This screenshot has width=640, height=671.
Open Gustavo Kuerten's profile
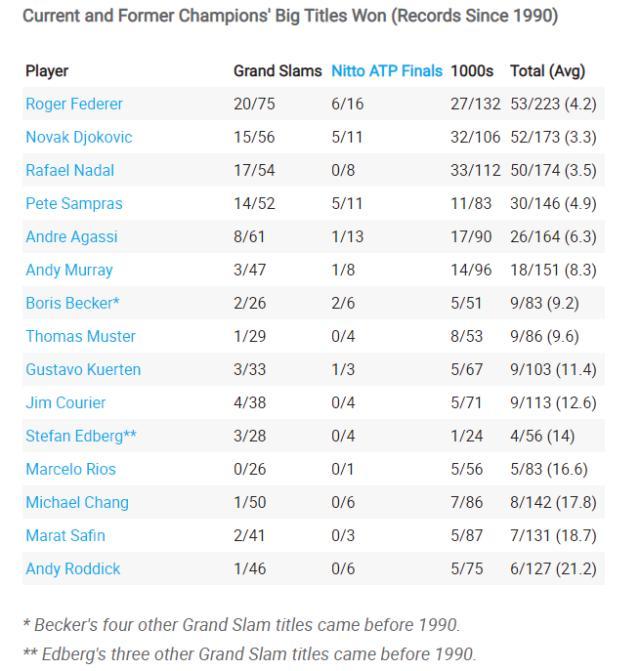coord(83,370)
